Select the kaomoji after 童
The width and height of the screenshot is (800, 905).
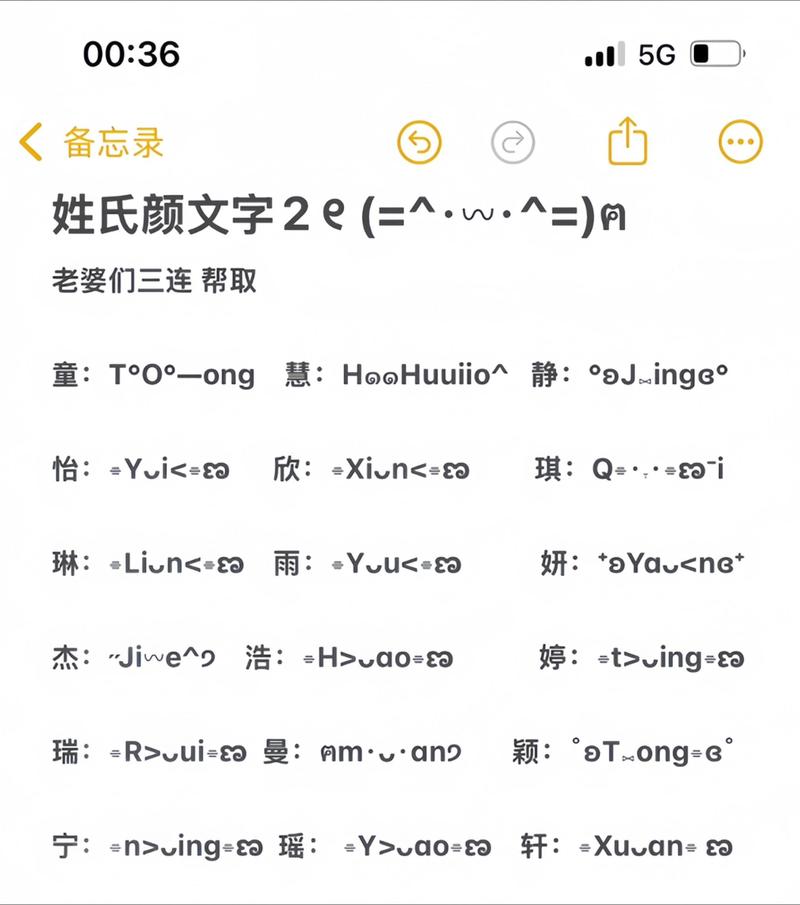point(185,375)
